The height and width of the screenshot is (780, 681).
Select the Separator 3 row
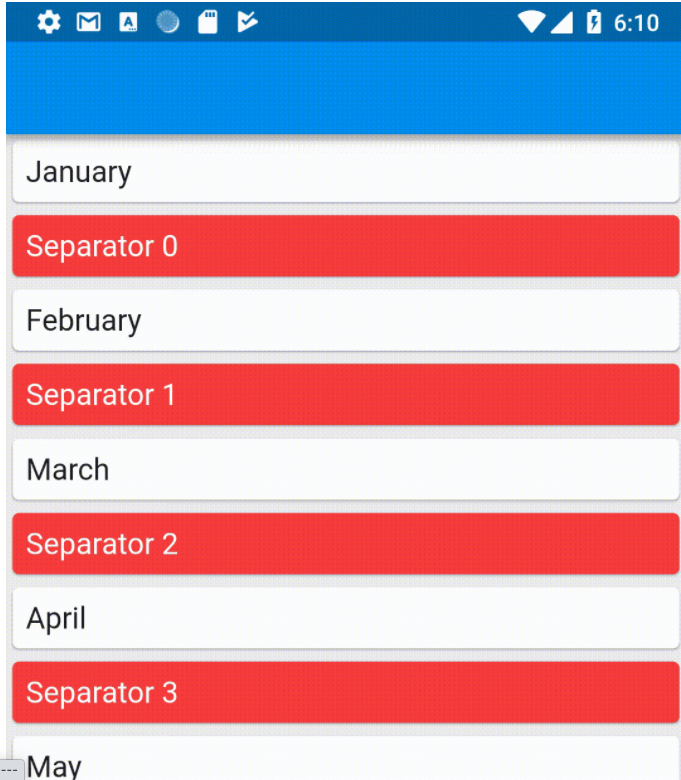pyautogui.click(x=345, y=692)
